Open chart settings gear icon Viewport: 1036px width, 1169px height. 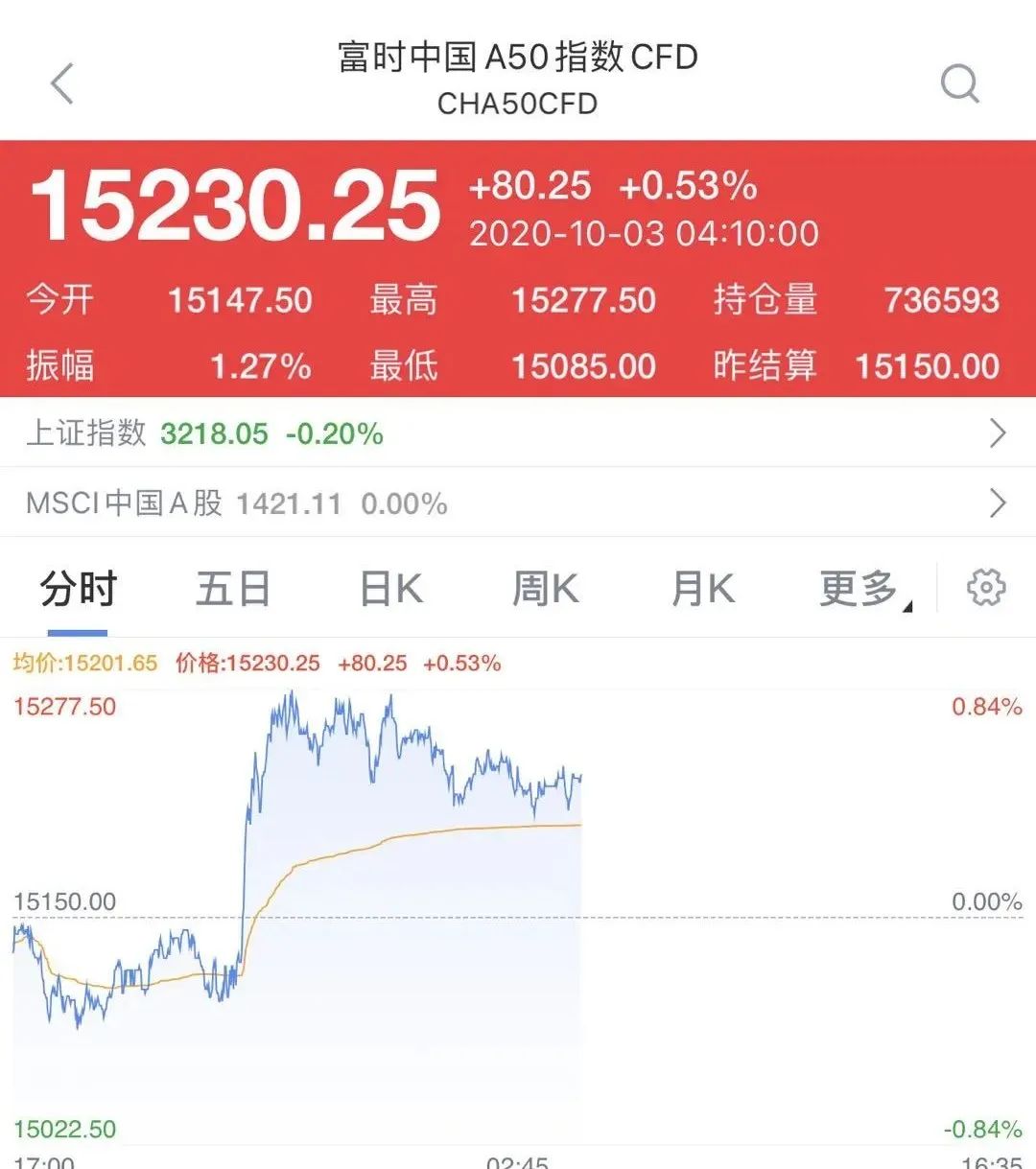(986, 588)
